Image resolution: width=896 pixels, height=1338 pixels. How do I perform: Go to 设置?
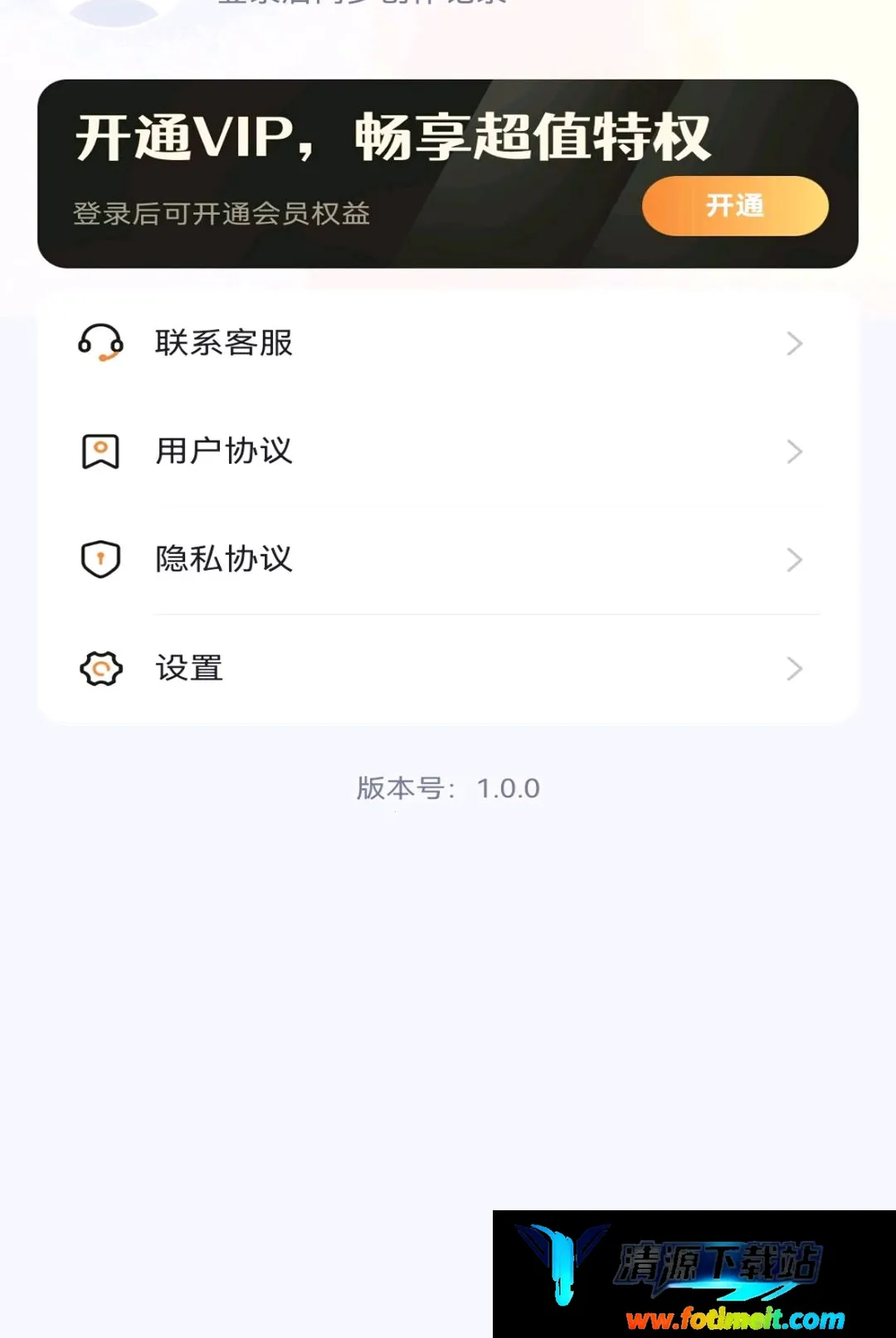[448, 669]
